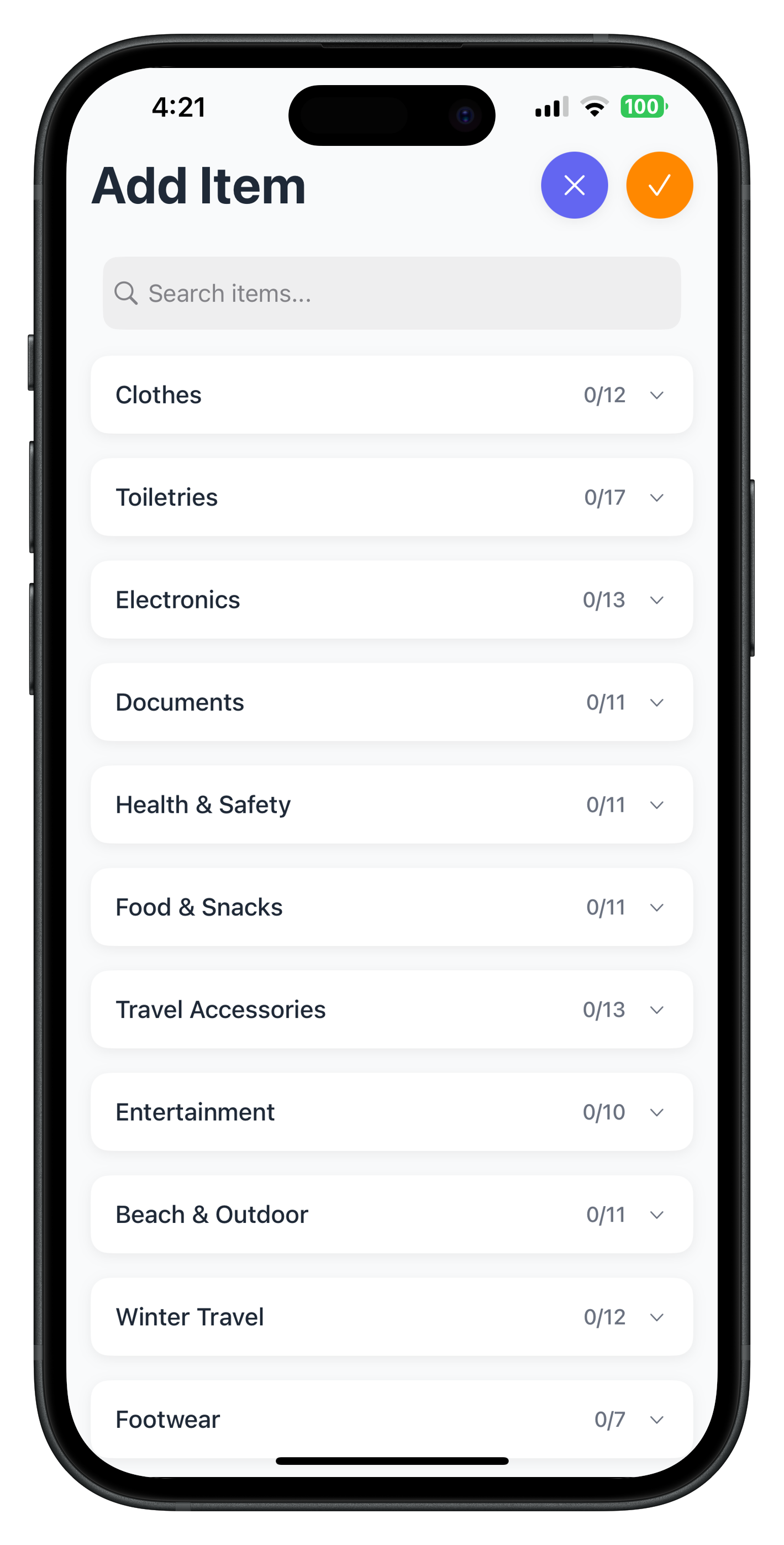Expand the Winter Travel category
Image resolution: width=784 pixels, height=1545 pixels.
point(392,1317)
